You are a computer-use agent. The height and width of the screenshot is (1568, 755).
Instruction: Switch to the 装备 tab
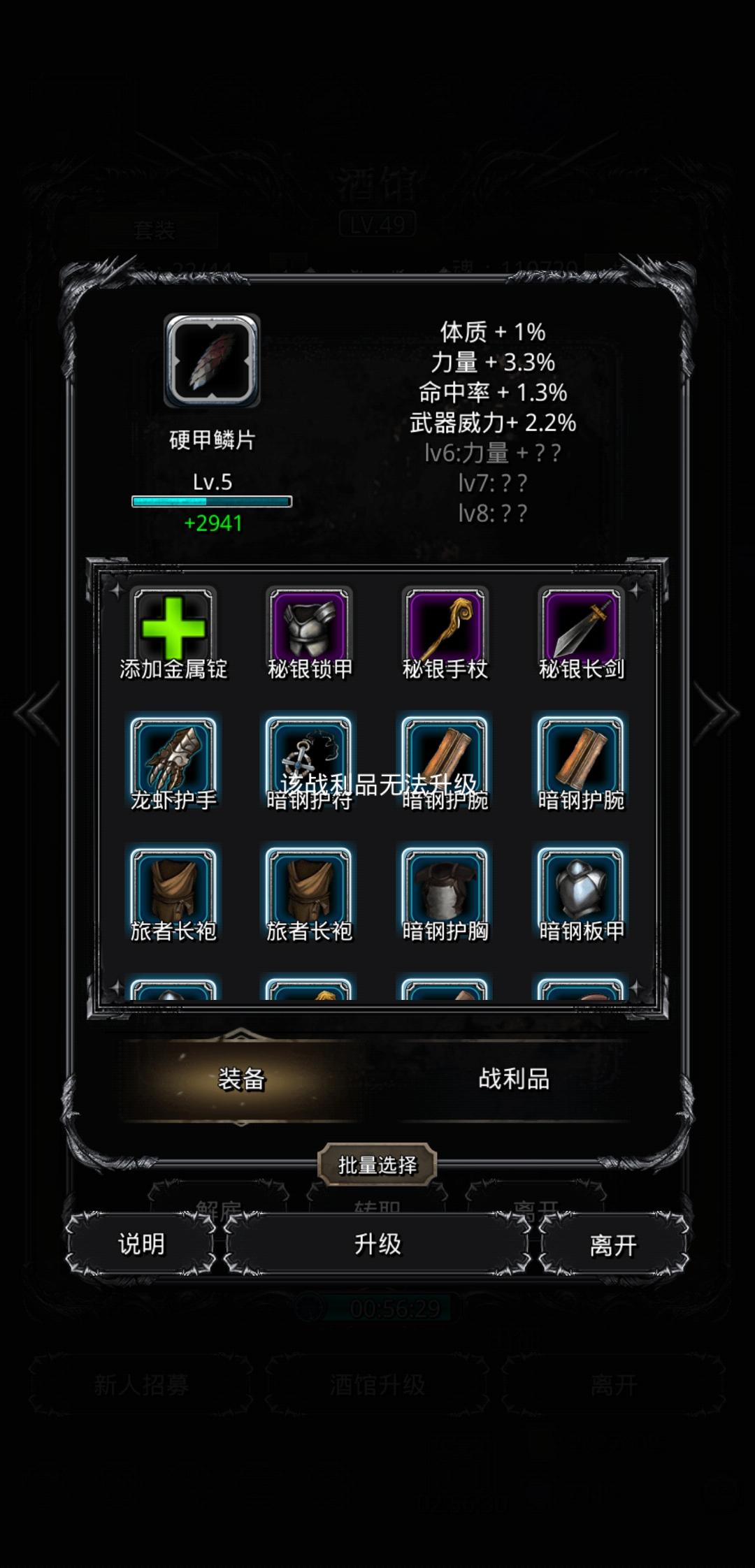pos(241,1080)
